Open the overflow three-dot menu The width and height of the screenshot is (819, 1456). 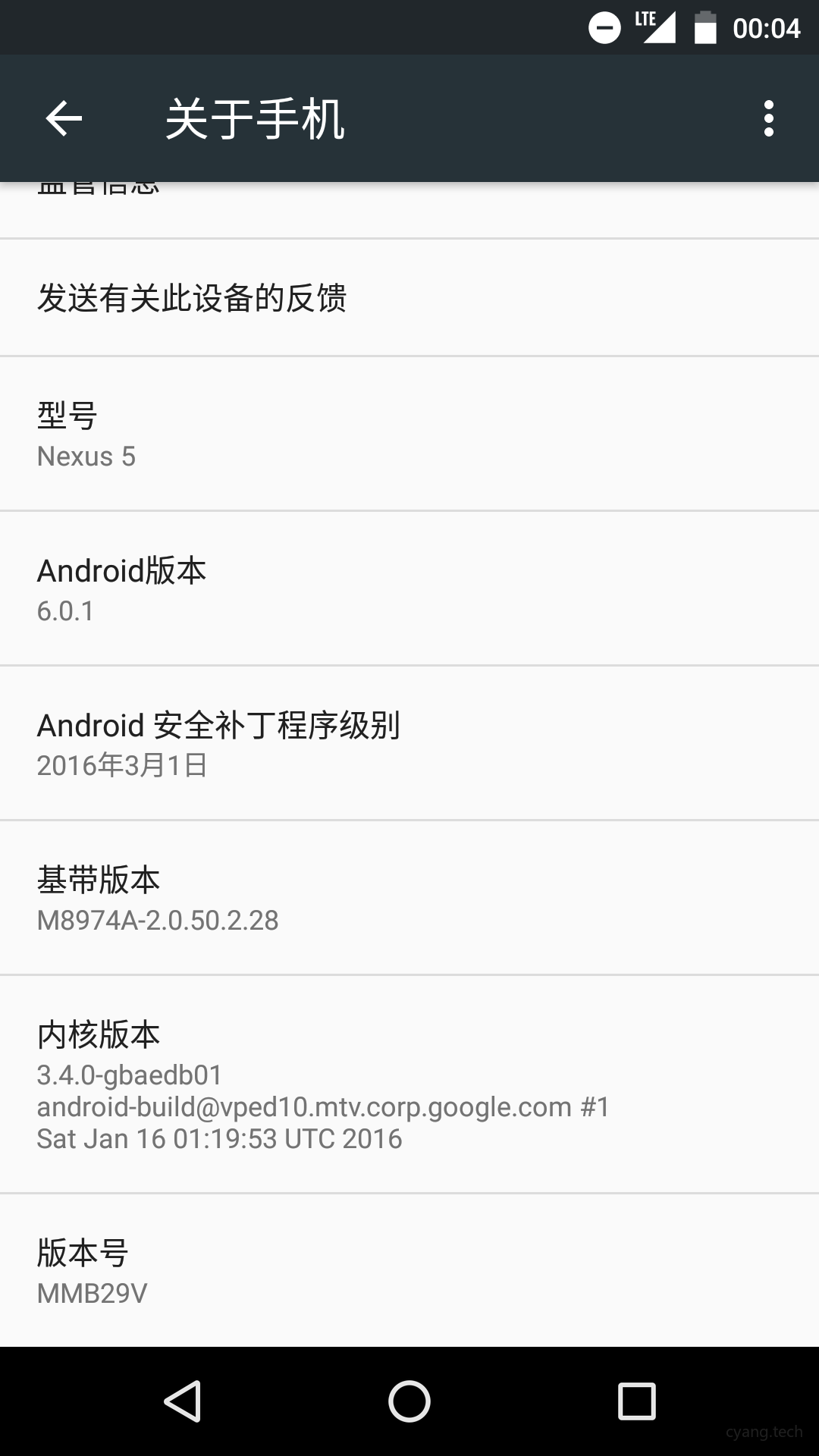point(769,118)
